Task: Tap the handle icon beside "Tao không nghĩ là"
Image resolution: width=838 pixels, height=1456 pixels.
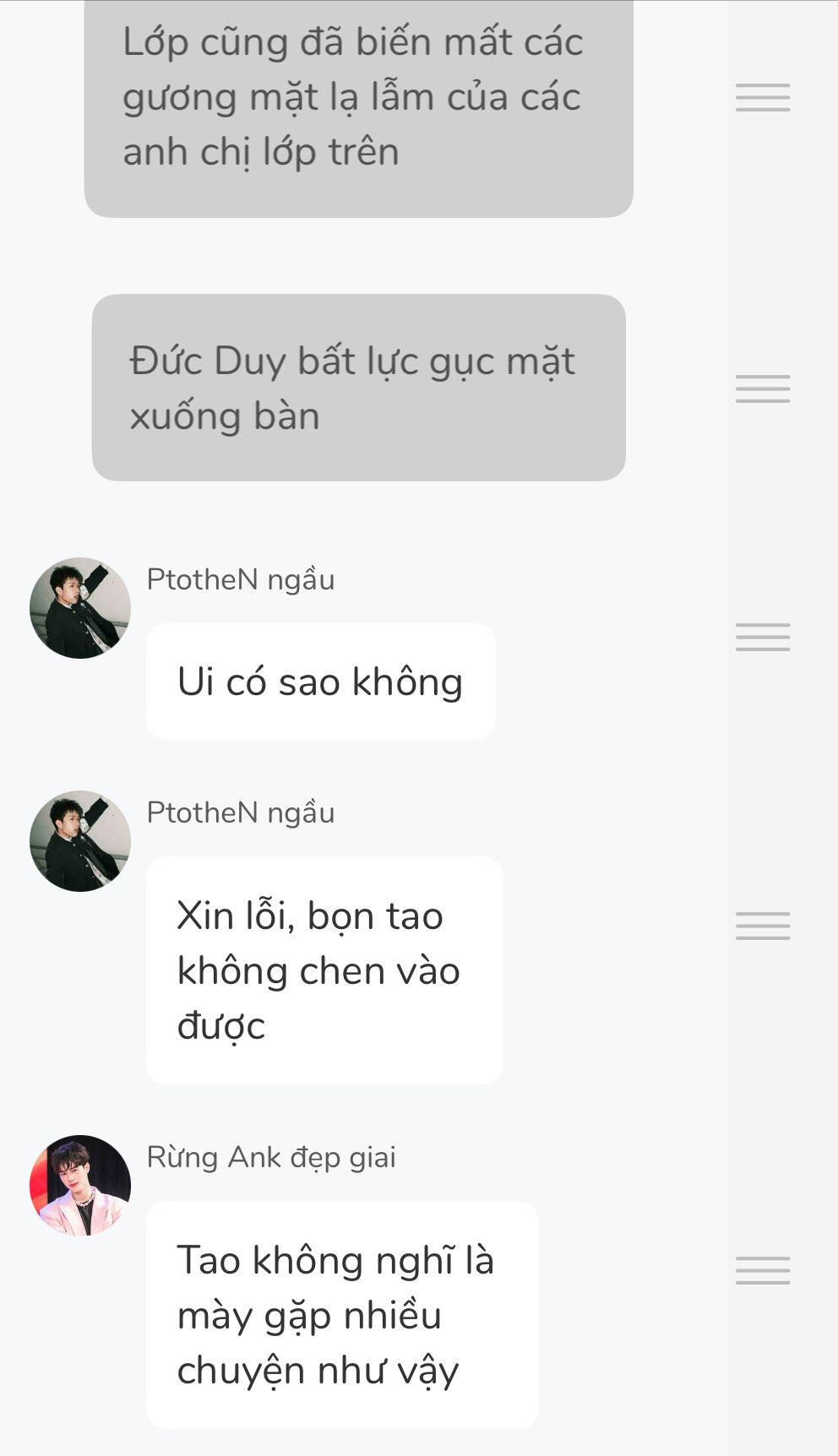Action: (763, 1270)
